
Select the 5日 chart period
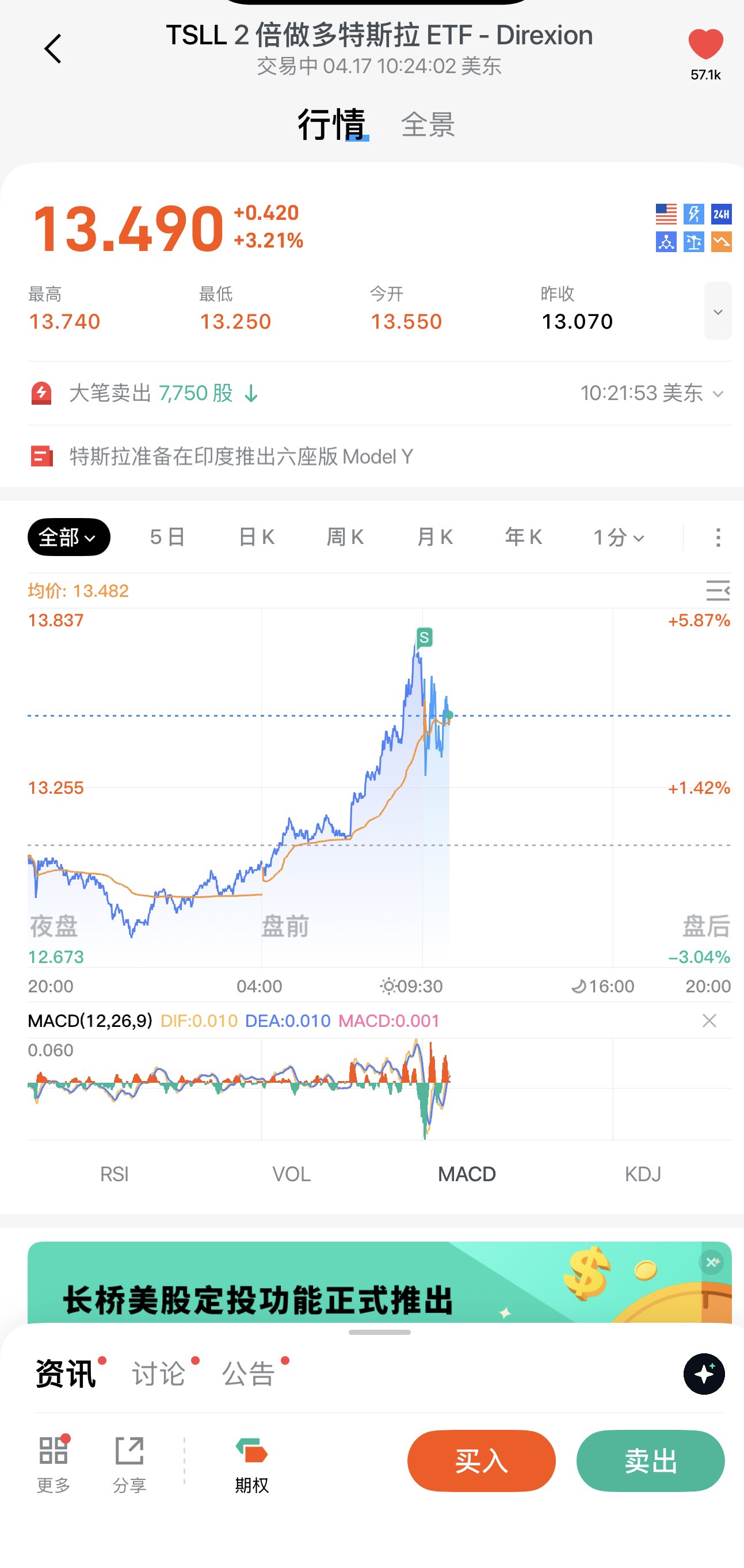pos(167,537)
